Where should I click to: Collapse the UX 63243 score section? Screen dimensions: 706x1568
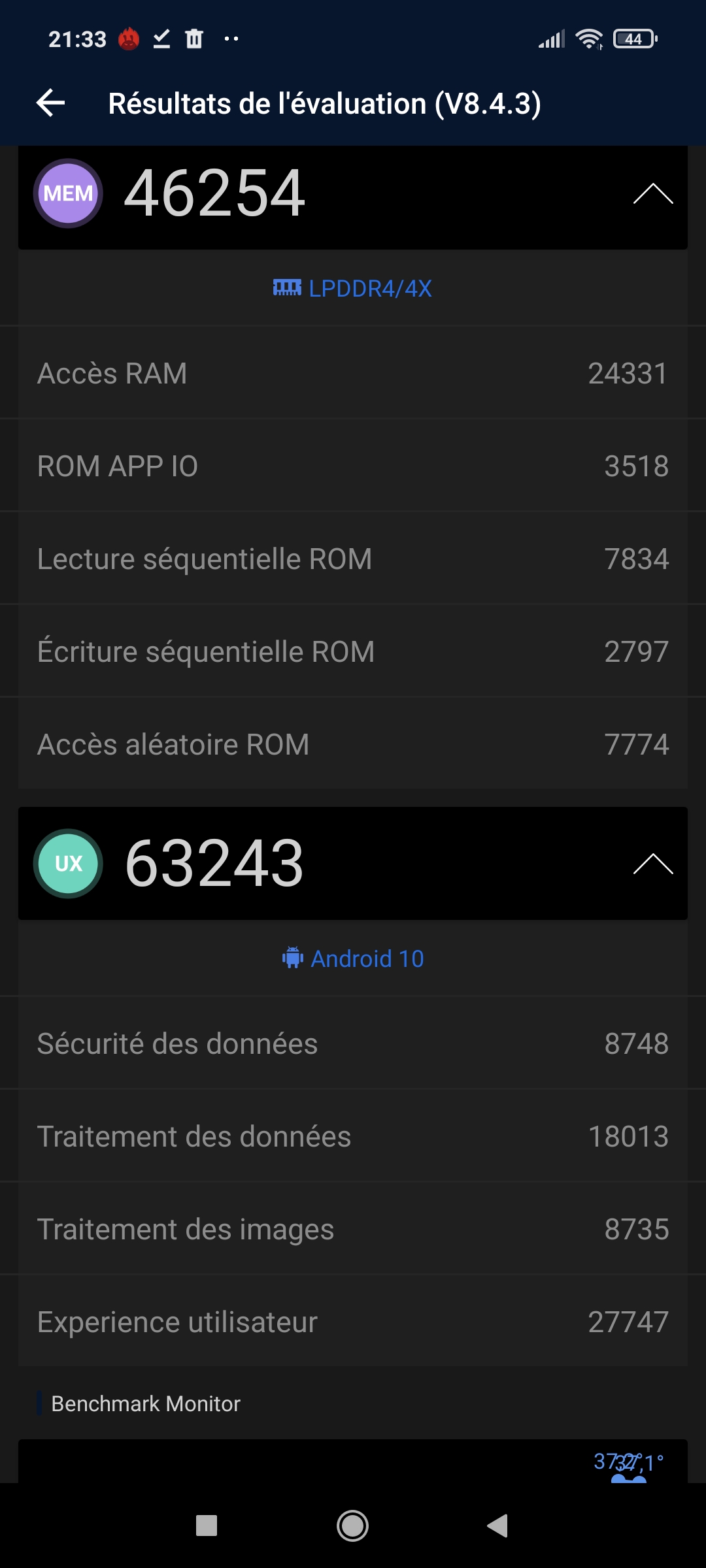click(x=652, y=864)
